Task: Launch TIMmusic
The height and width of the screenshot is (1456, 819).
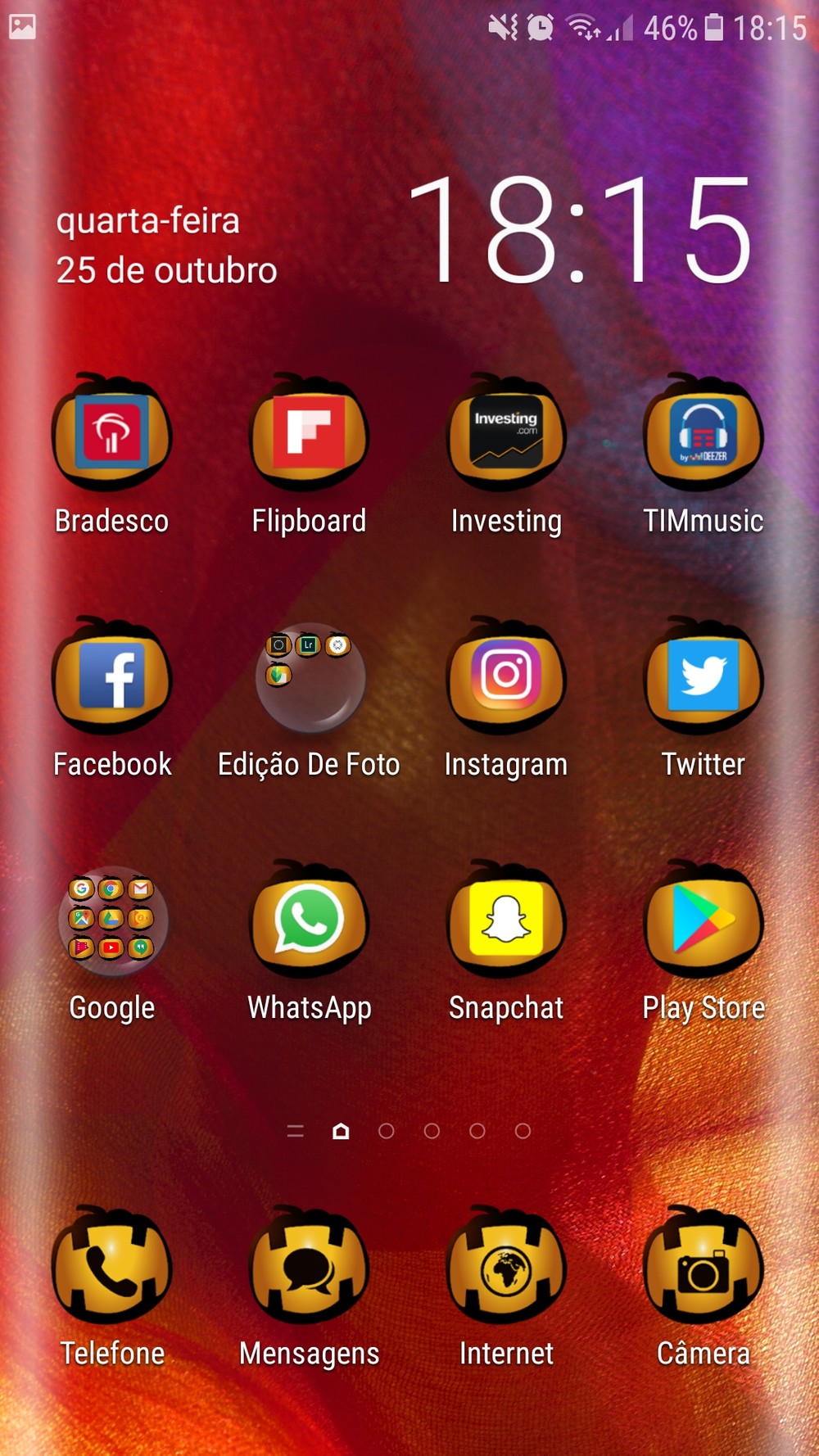Action: click(x=703, y=434)
